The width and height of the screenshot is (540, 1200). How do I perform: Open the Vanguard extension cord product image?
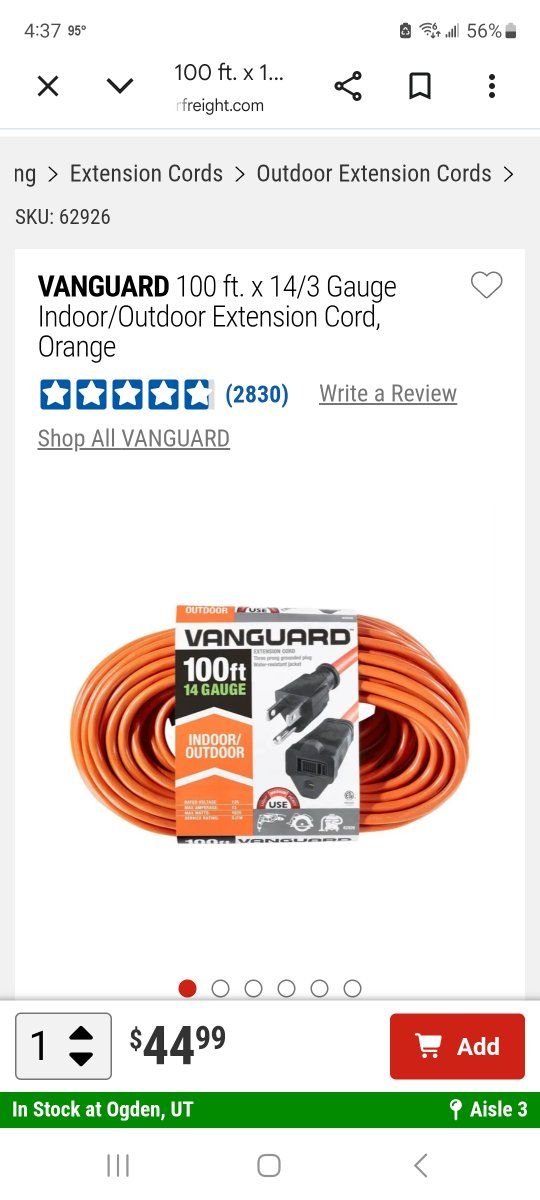click(270, 722)
